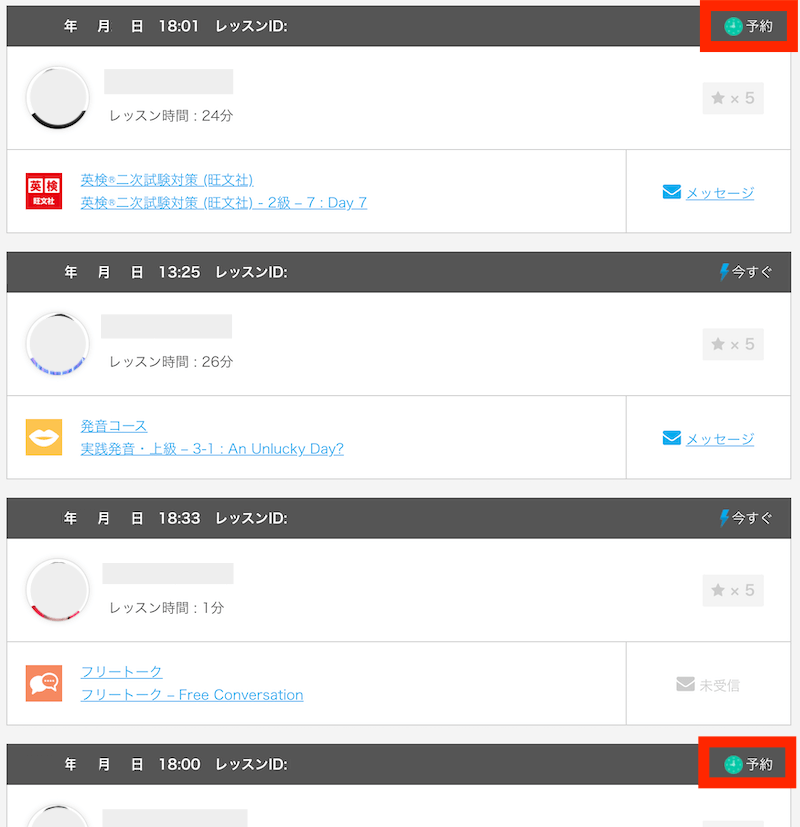Open the 発音コース course link
The height and width of the screenshot is (827, 800).
click(114, 426)
